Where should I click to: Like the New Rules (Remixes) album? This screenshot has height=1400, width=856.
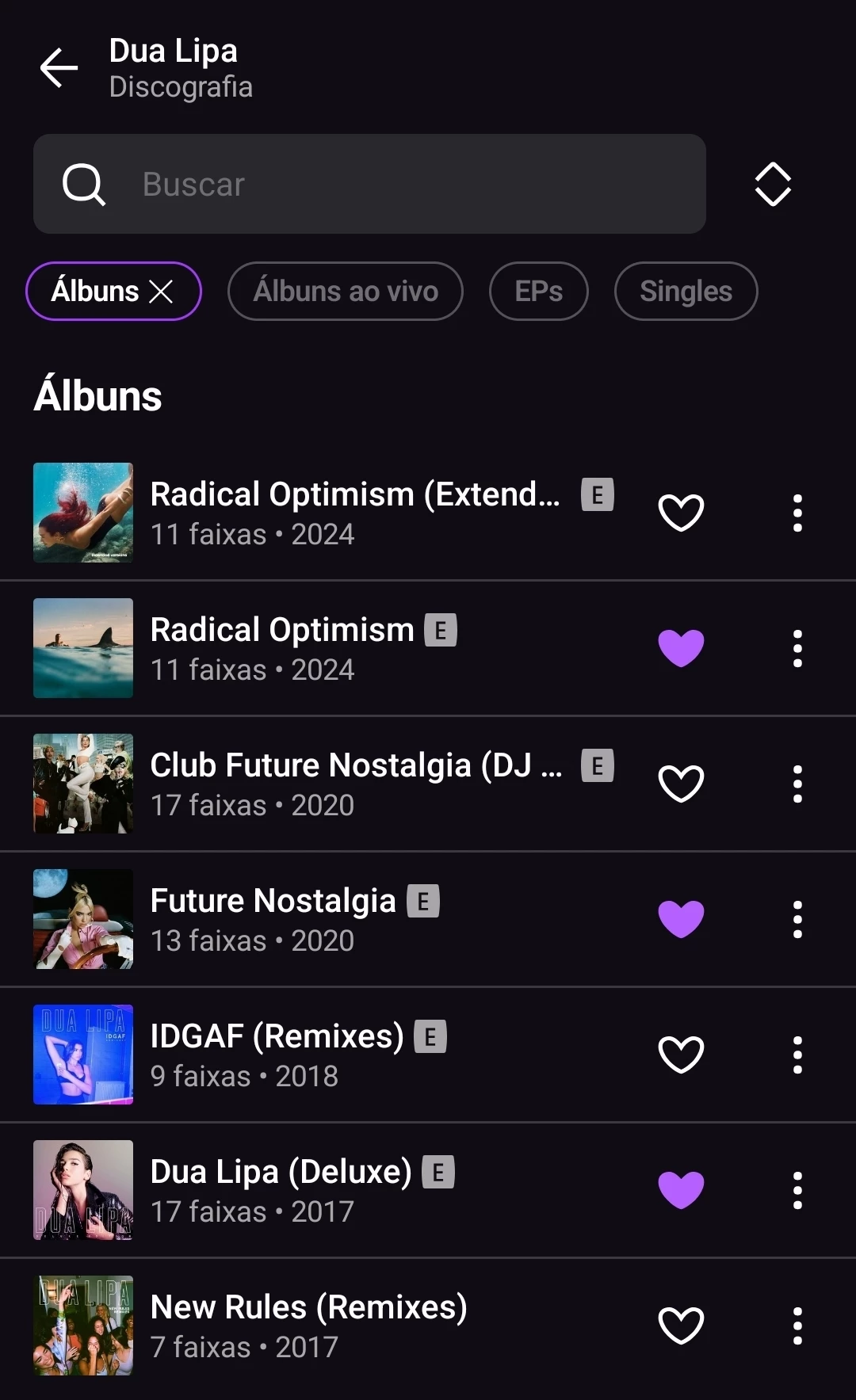click(681, 1326)
